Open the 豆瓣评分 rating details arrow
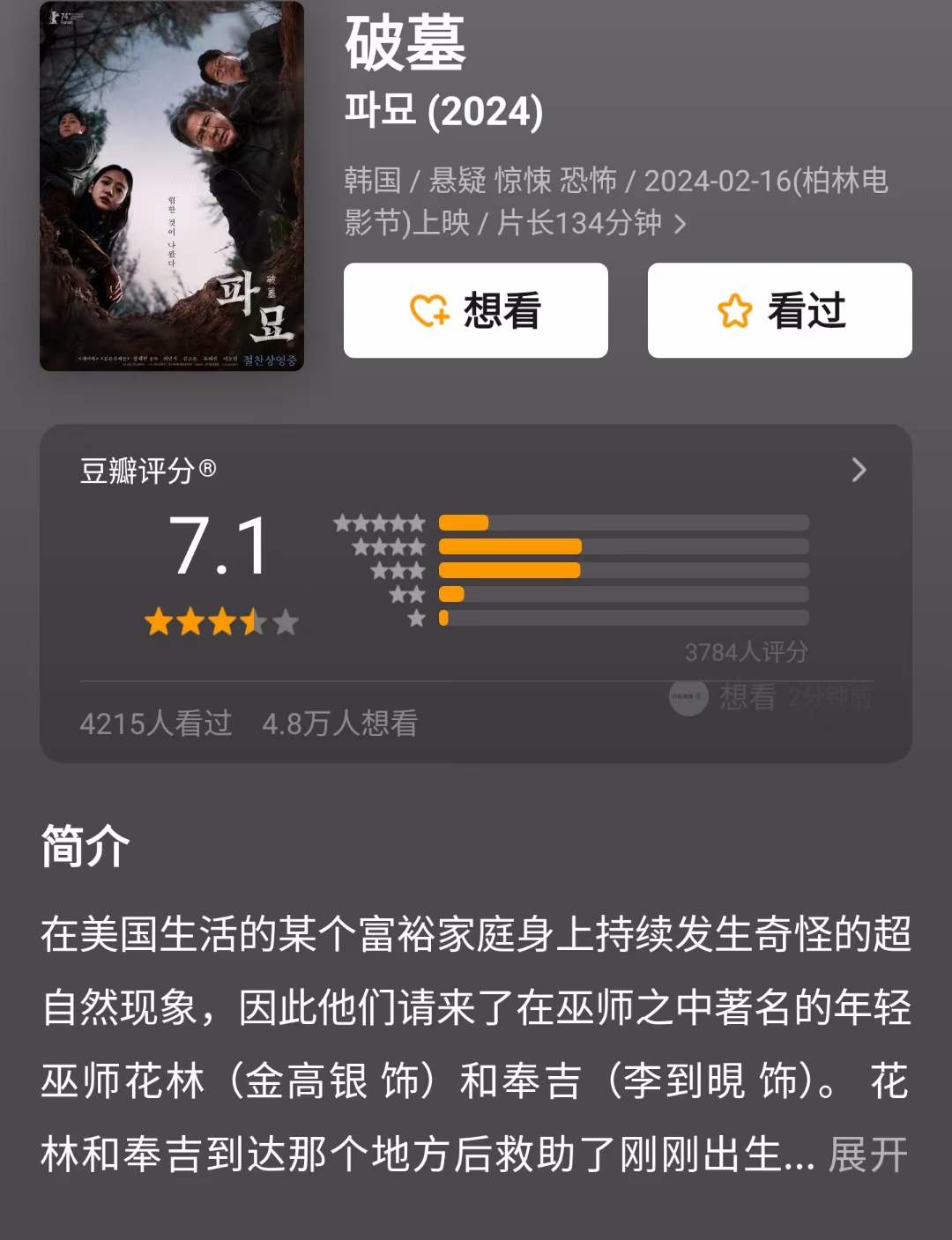 (859, 471)
